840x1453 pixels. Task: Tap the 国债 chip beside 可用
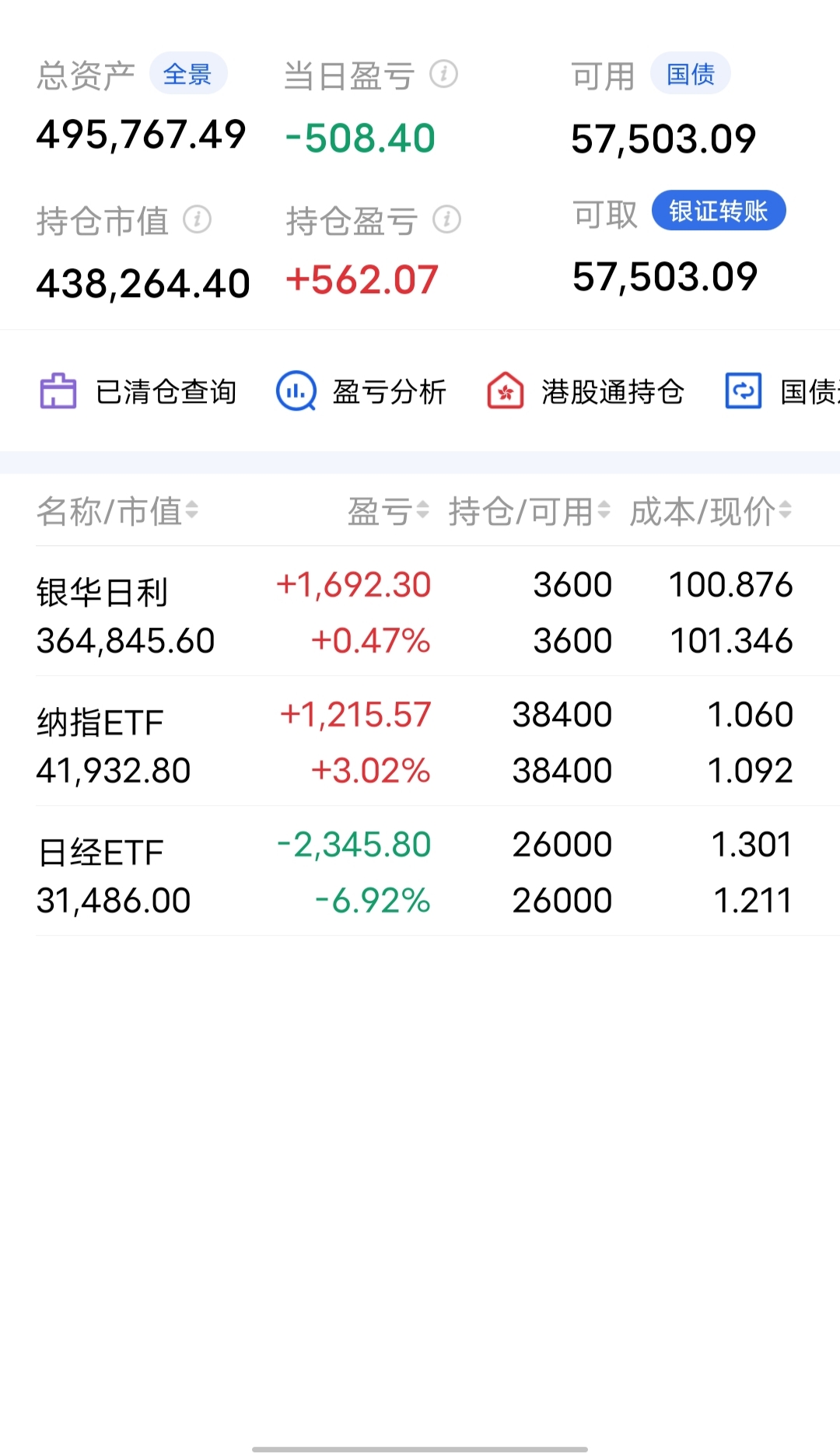coord(691,74)
